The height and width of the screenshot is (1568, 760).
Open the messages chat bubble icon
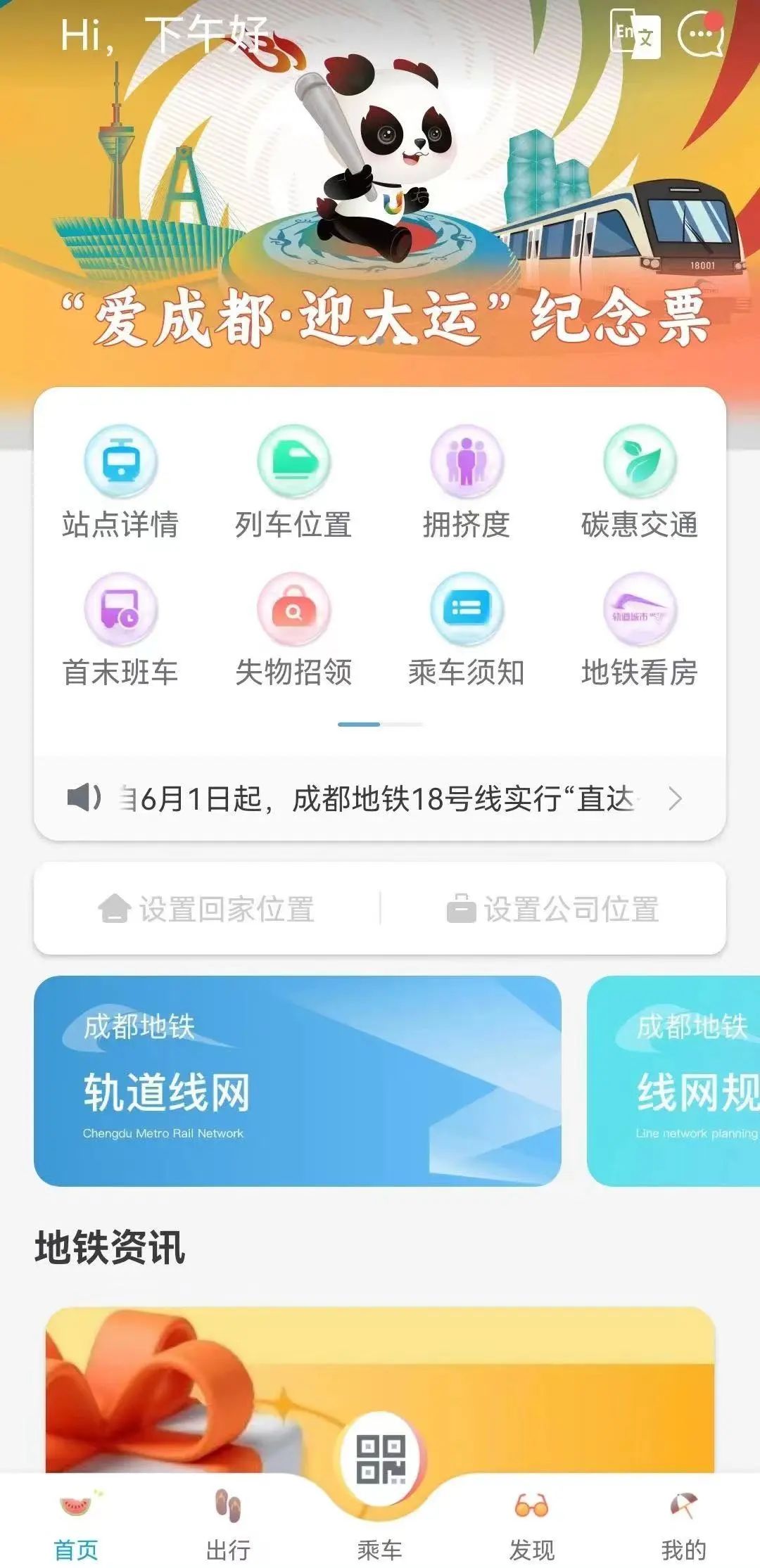[700, 33]
